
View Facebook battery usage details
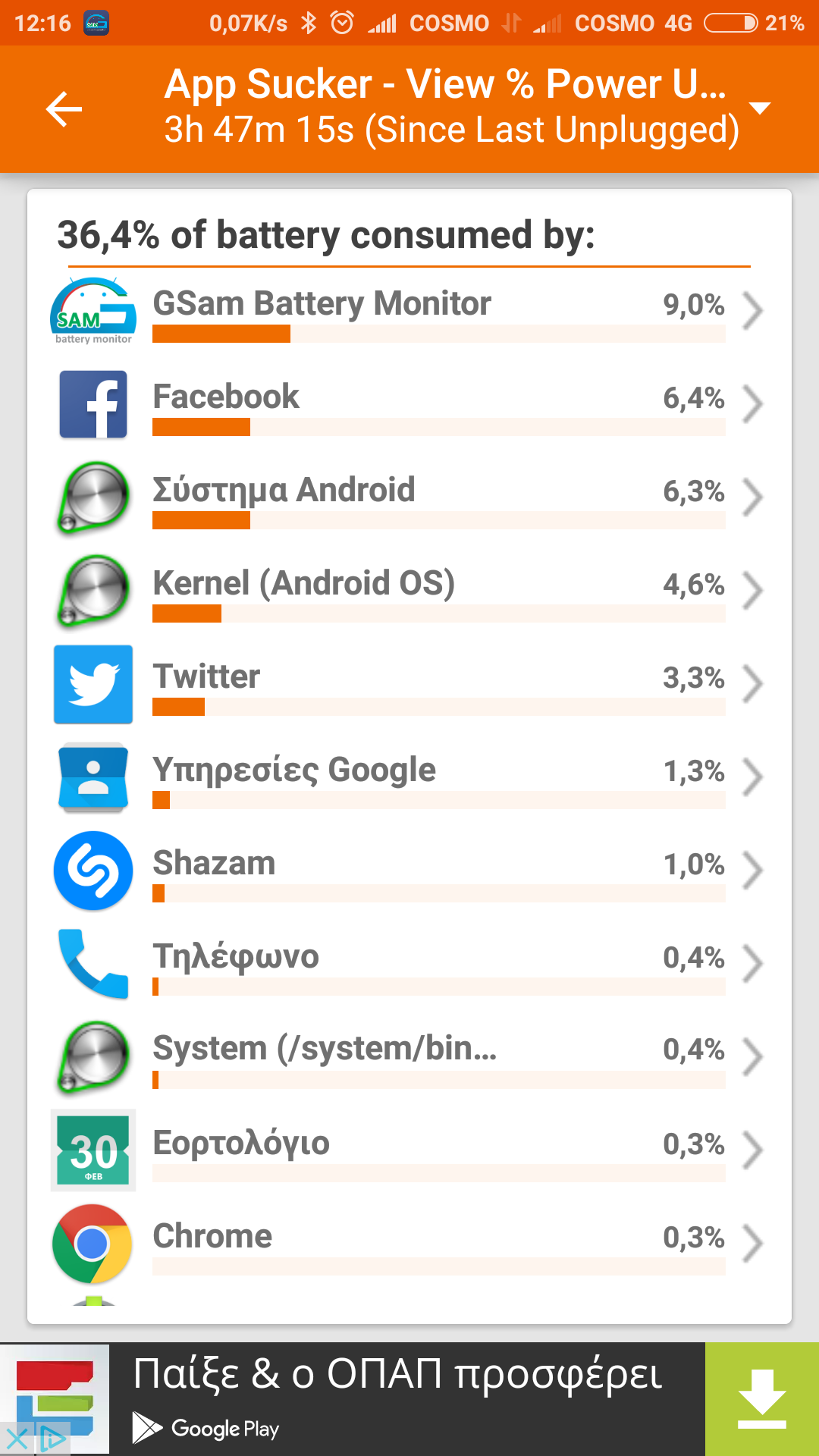click(409, 404)
